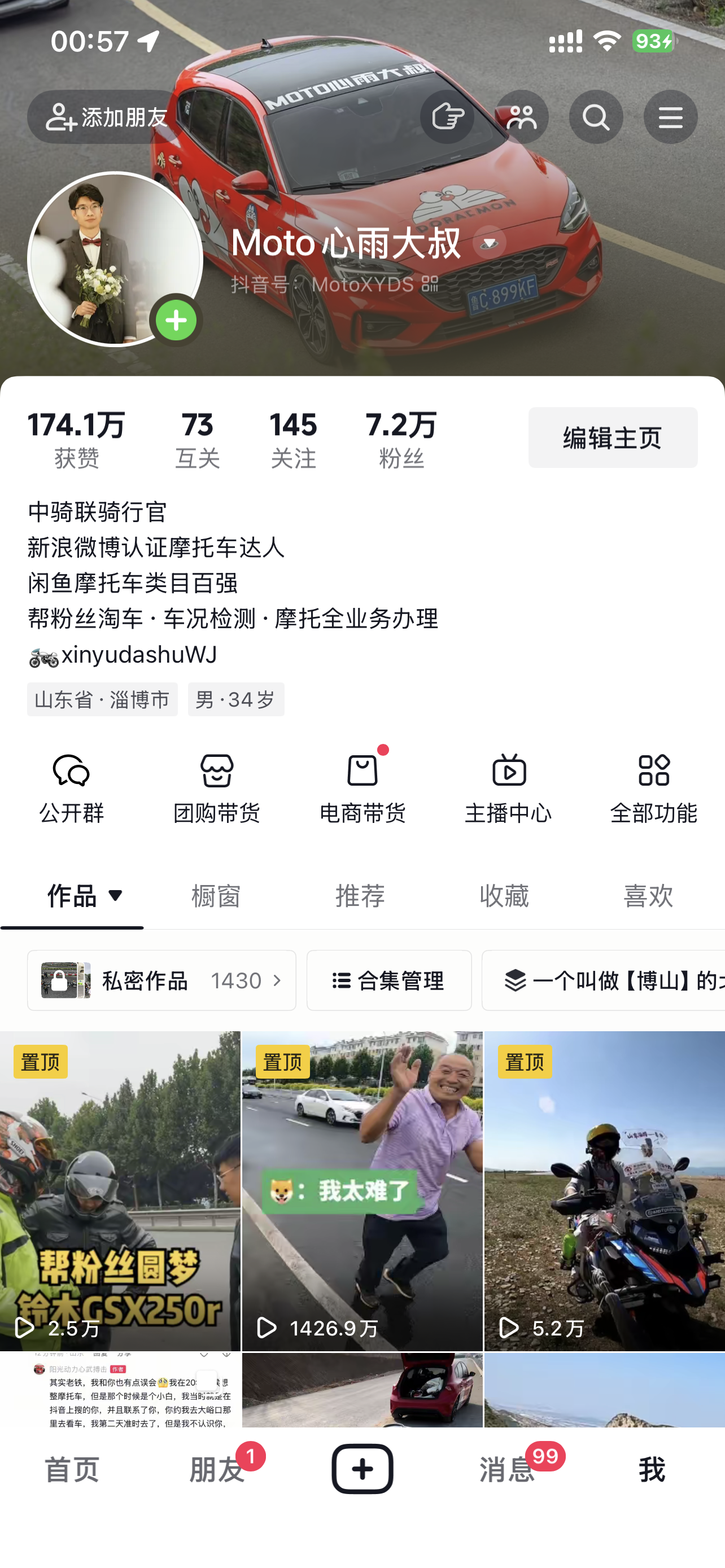Open the hamburger menu at top right
The width and height of the screenshot is (725, 1568).
click(670, 117)
